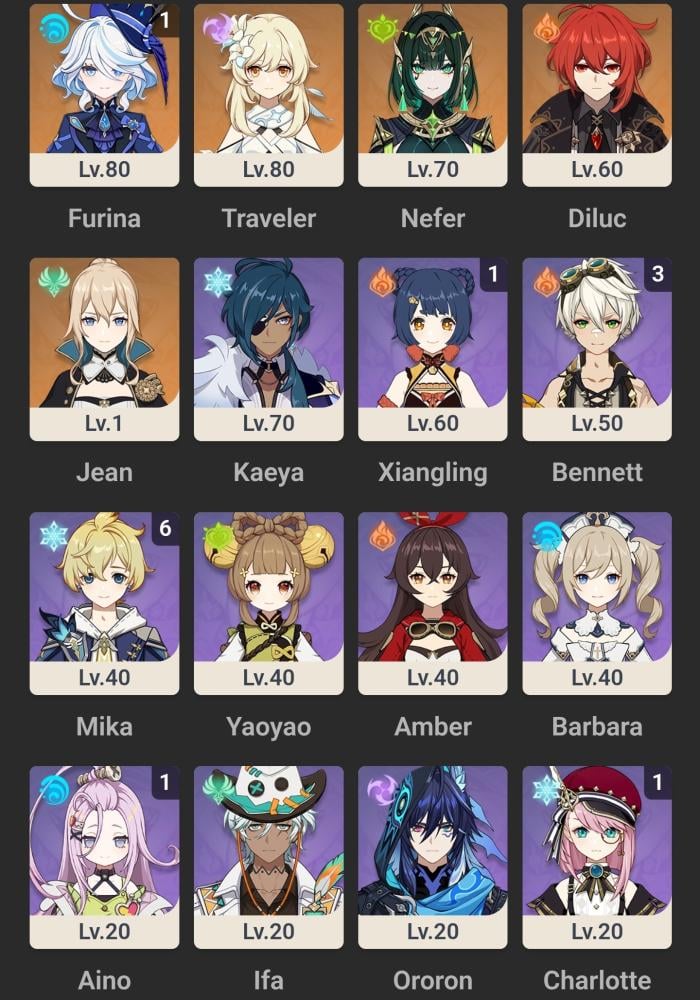Select Aino's character card
The height and width of the screenshot is (1000, 700).
click(x=104, y=857)
